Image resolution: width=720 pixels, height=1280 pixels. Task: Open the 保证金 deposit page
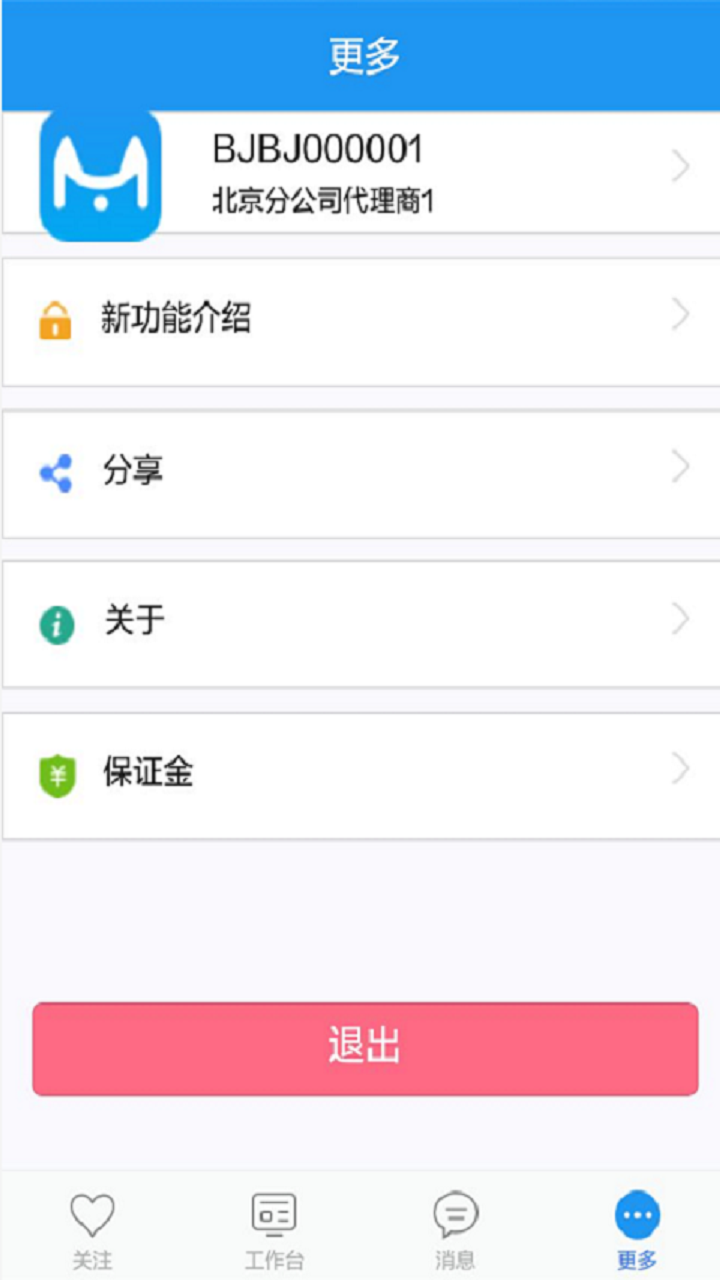click(x=360, y=773)
